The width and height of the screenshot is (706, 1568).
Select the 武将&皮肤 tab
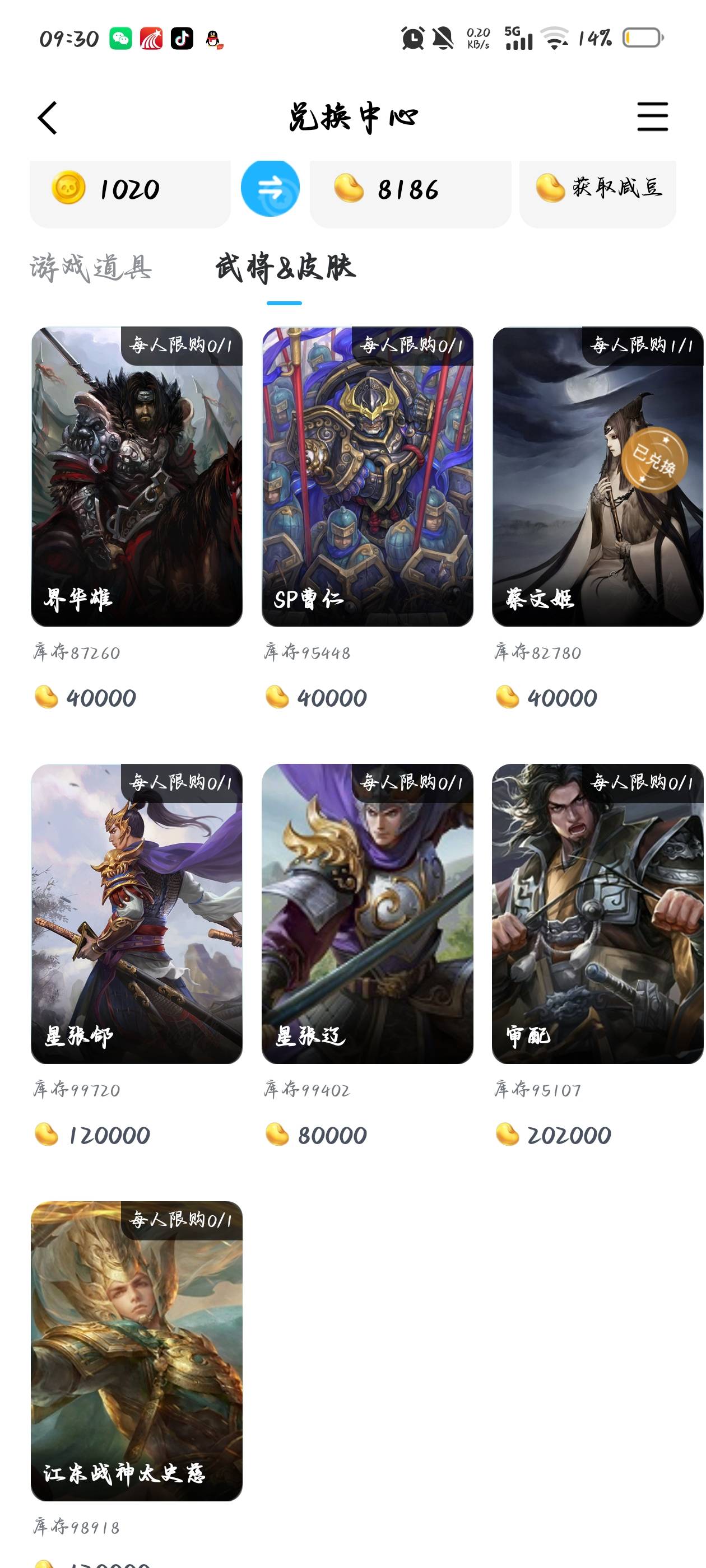point(285,268)
